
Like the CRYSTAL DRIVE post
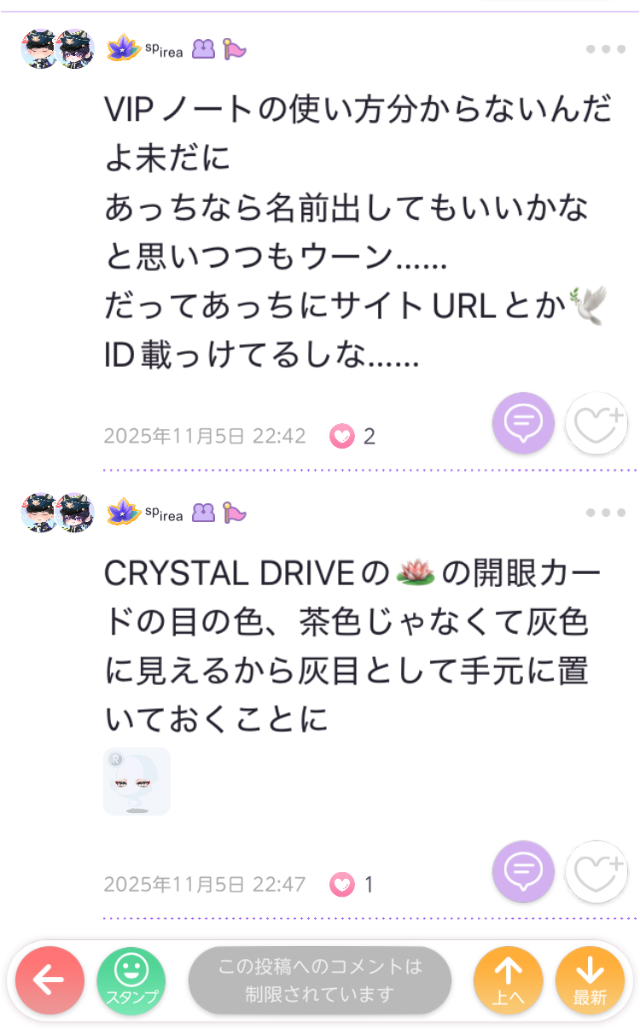[x=597, y=872]
